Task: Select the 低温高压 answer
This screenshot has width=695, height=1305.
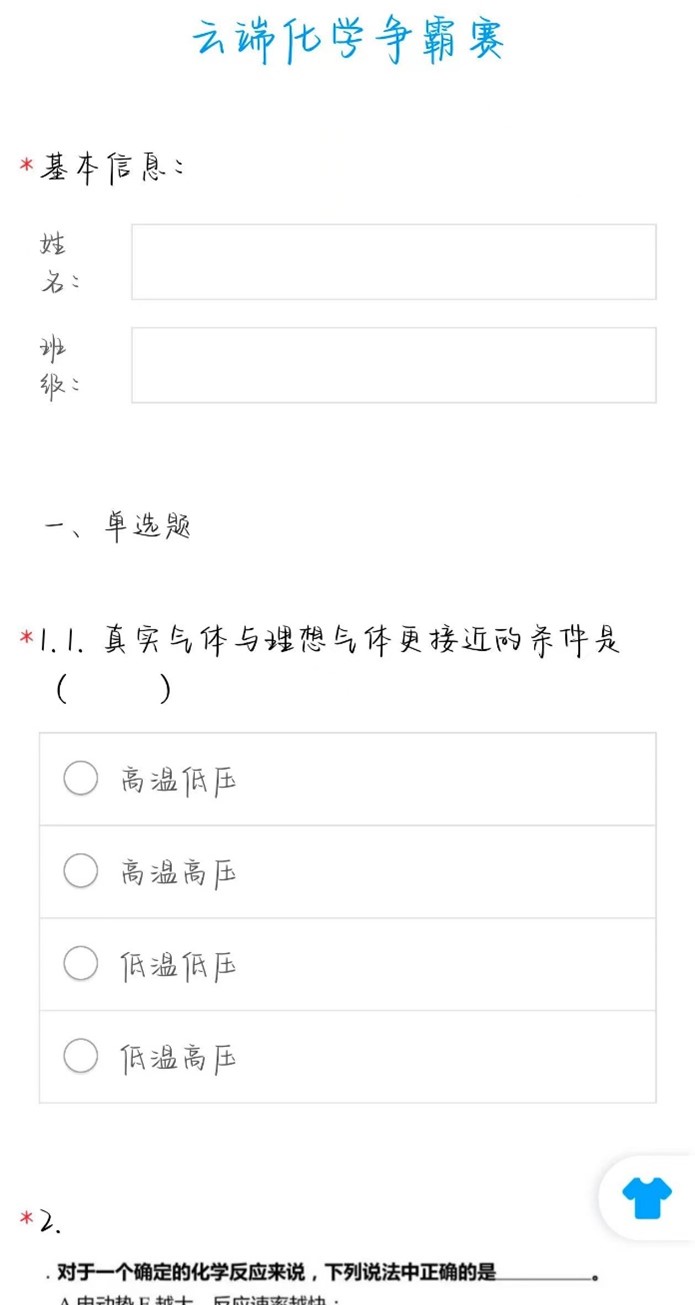Action: (81, 1056)
